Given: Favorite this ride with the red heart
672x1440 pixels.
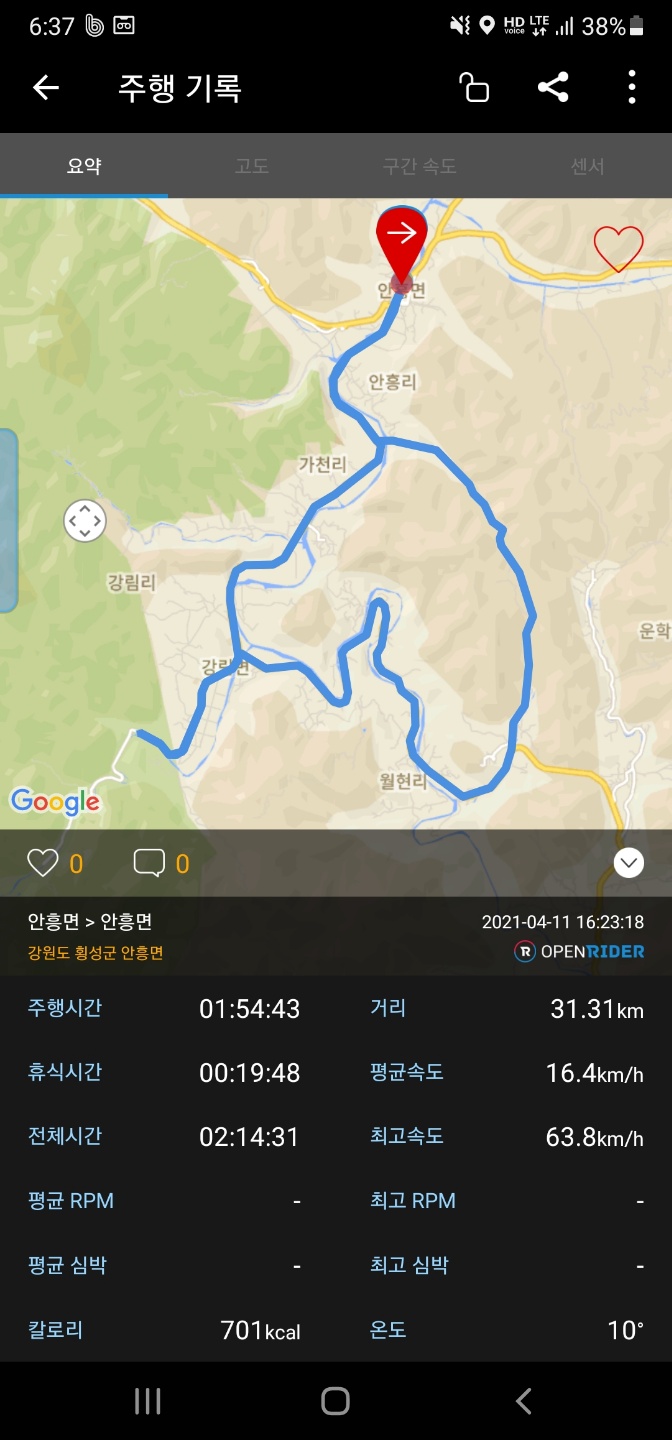Looking at the screenshot, I should (618, 249).
